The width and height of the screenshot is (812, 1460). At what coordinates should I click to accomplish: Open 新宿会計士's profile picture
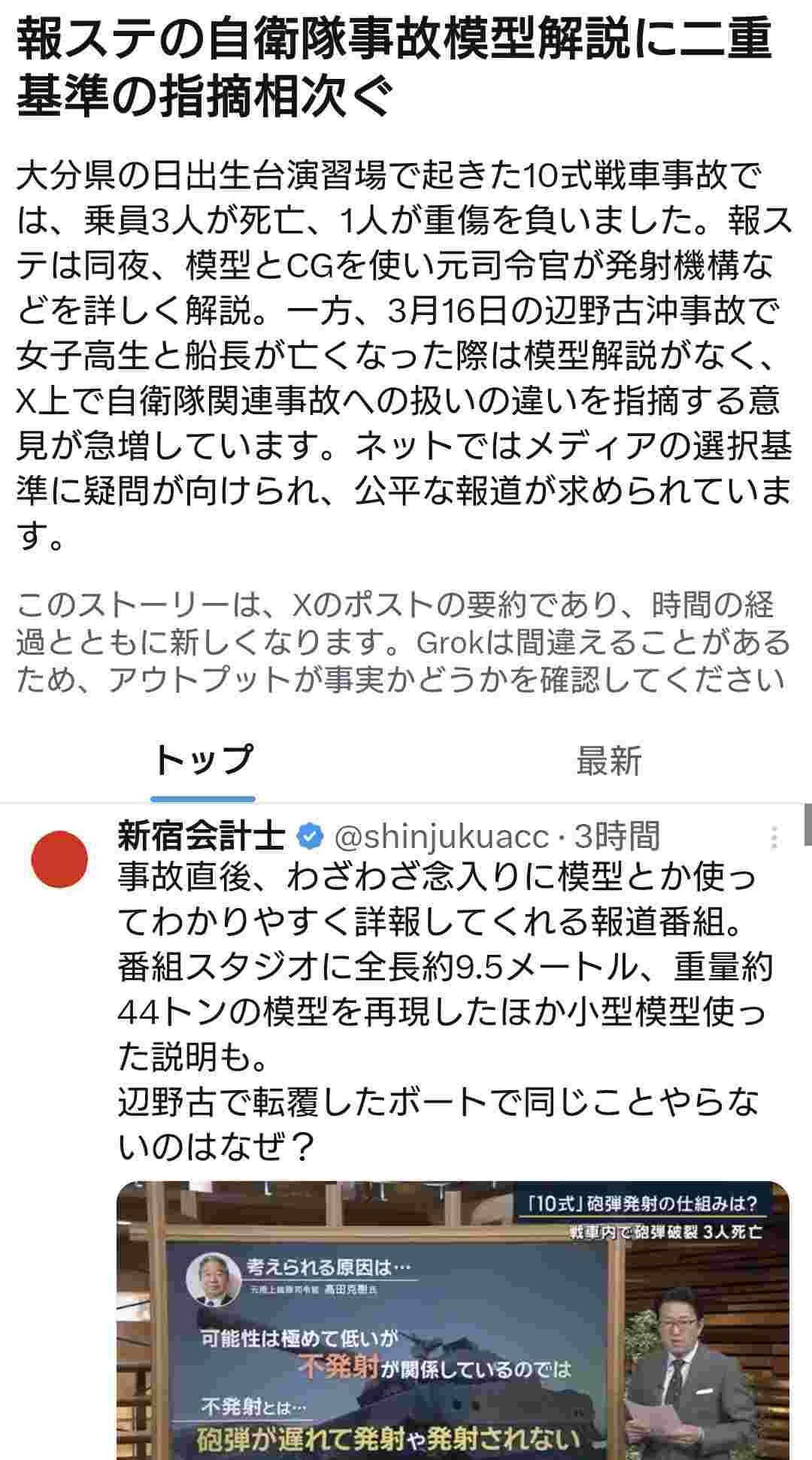point(59,859)
